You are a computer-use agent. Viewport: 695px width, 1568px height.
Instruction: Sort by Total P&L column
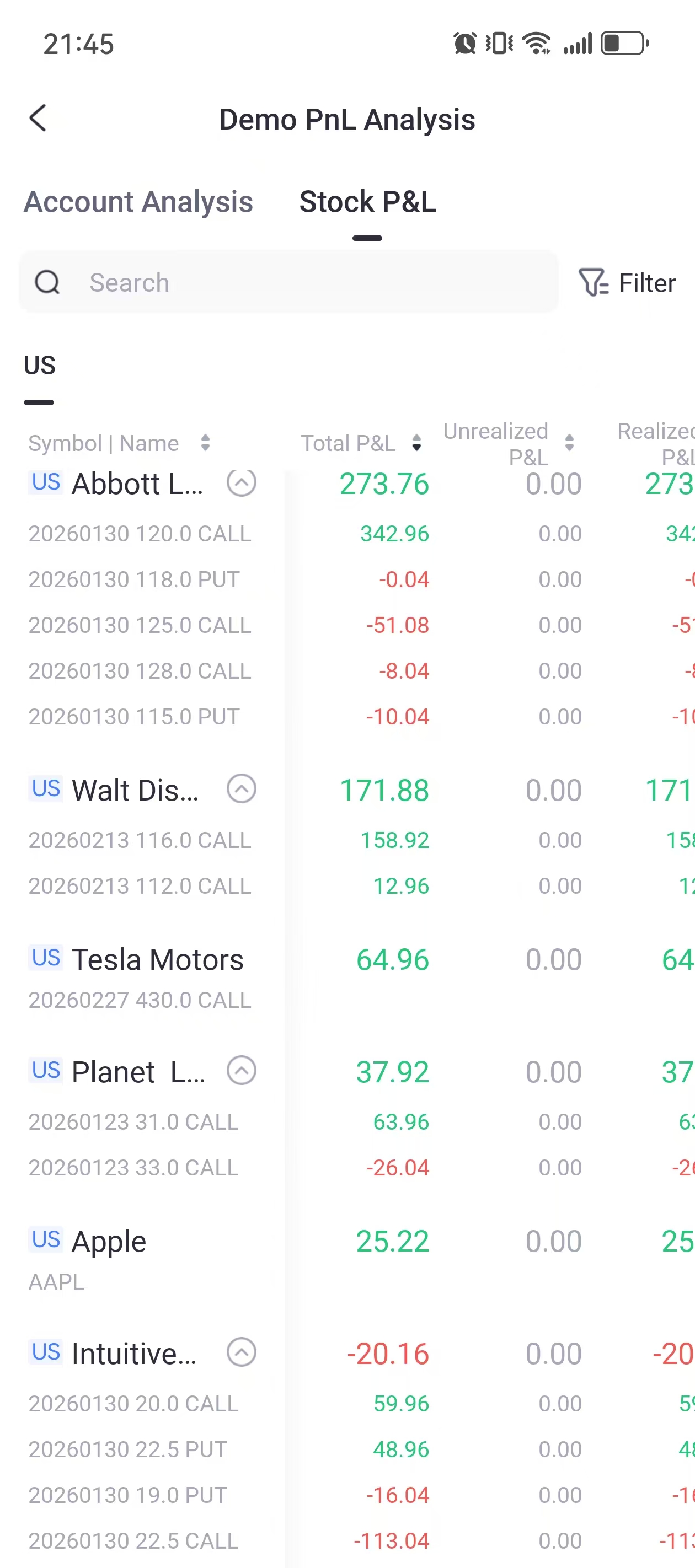(361, 443)
